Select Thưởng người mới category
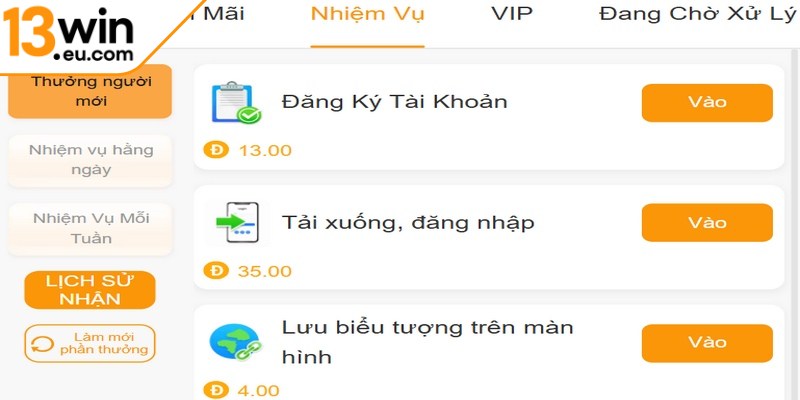This screenshot has height=400, width=800. click(90, 92)
